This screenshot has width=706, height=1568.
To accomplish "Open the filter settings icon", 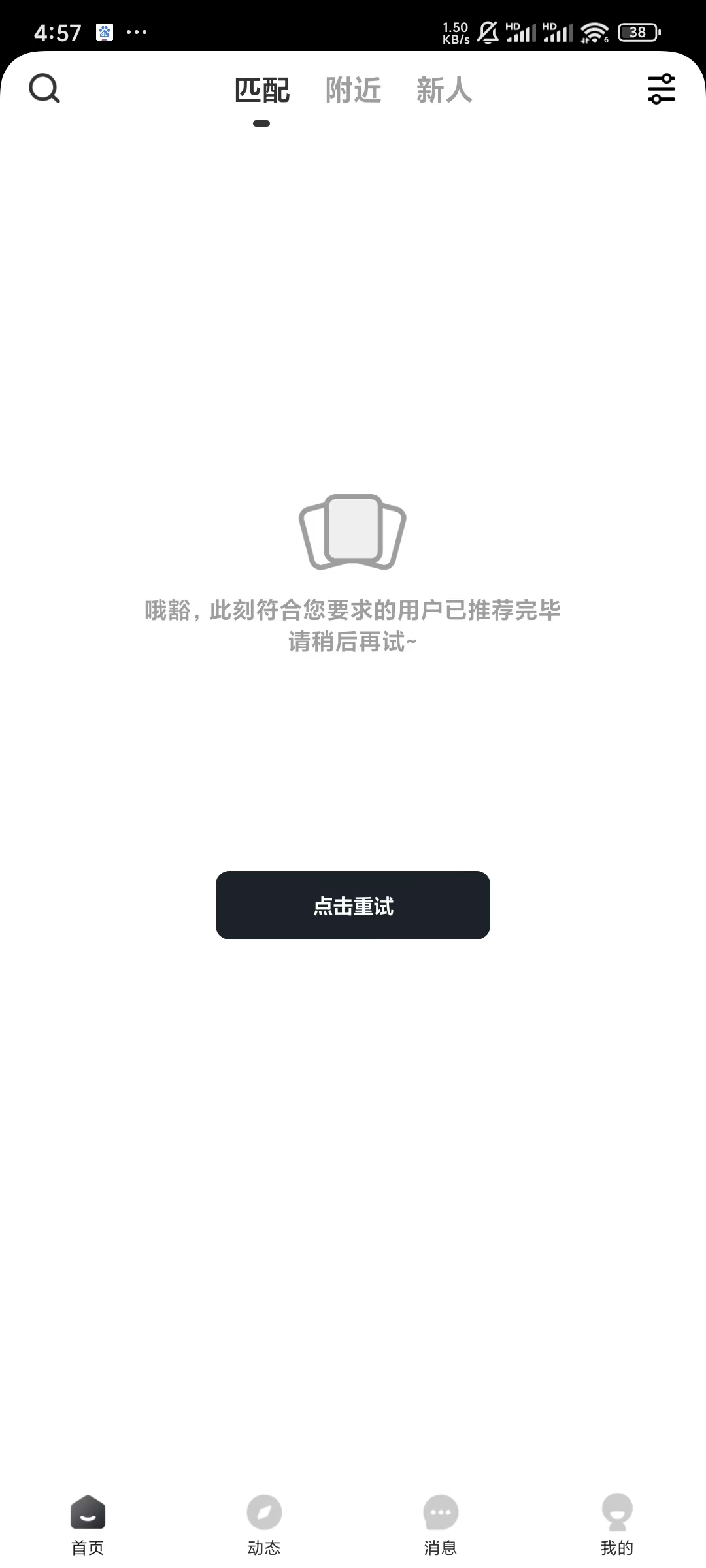I will [x=661, y=89].
